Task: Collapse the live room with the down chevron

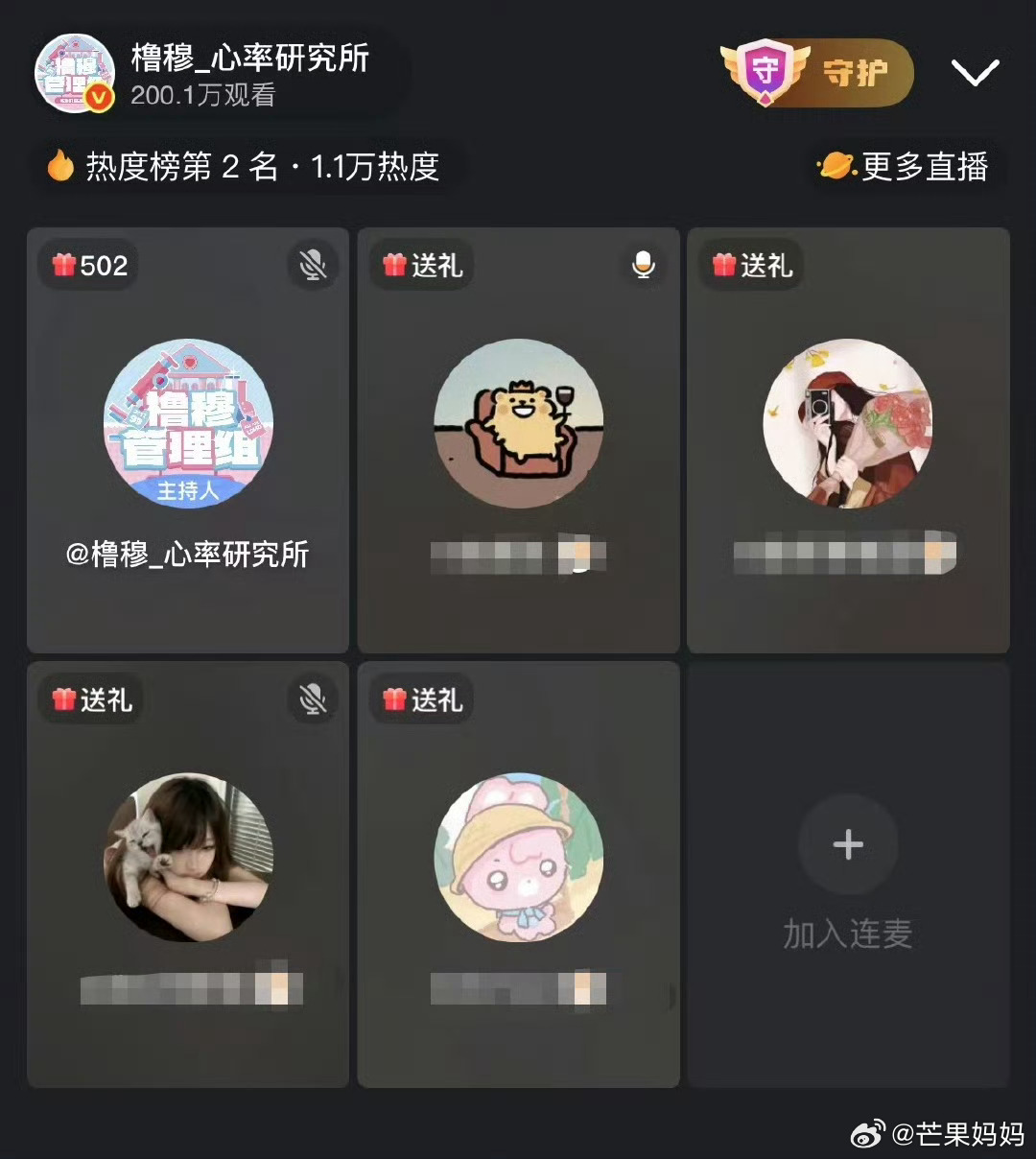Action: [975, 72]
